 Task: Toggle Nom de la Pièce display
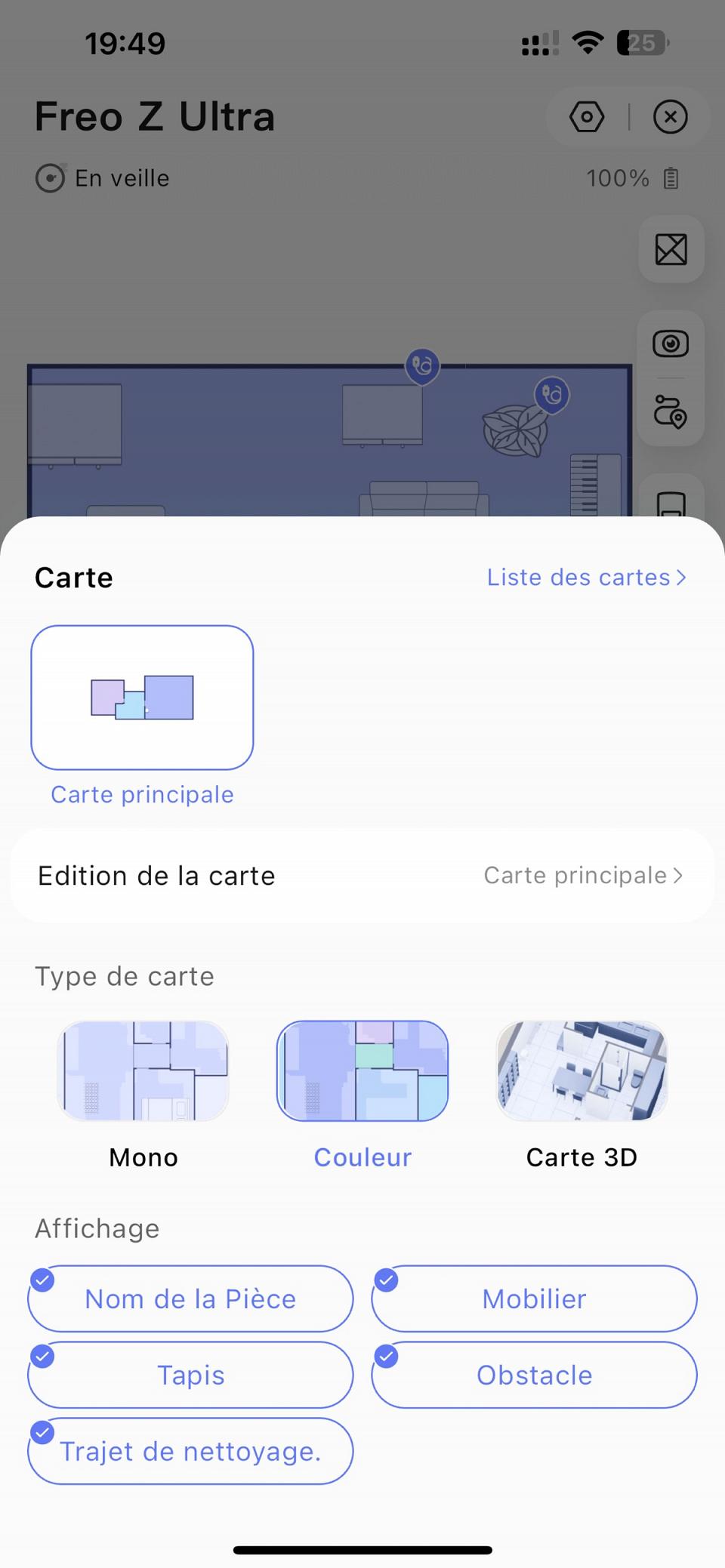coord(190,1299)
